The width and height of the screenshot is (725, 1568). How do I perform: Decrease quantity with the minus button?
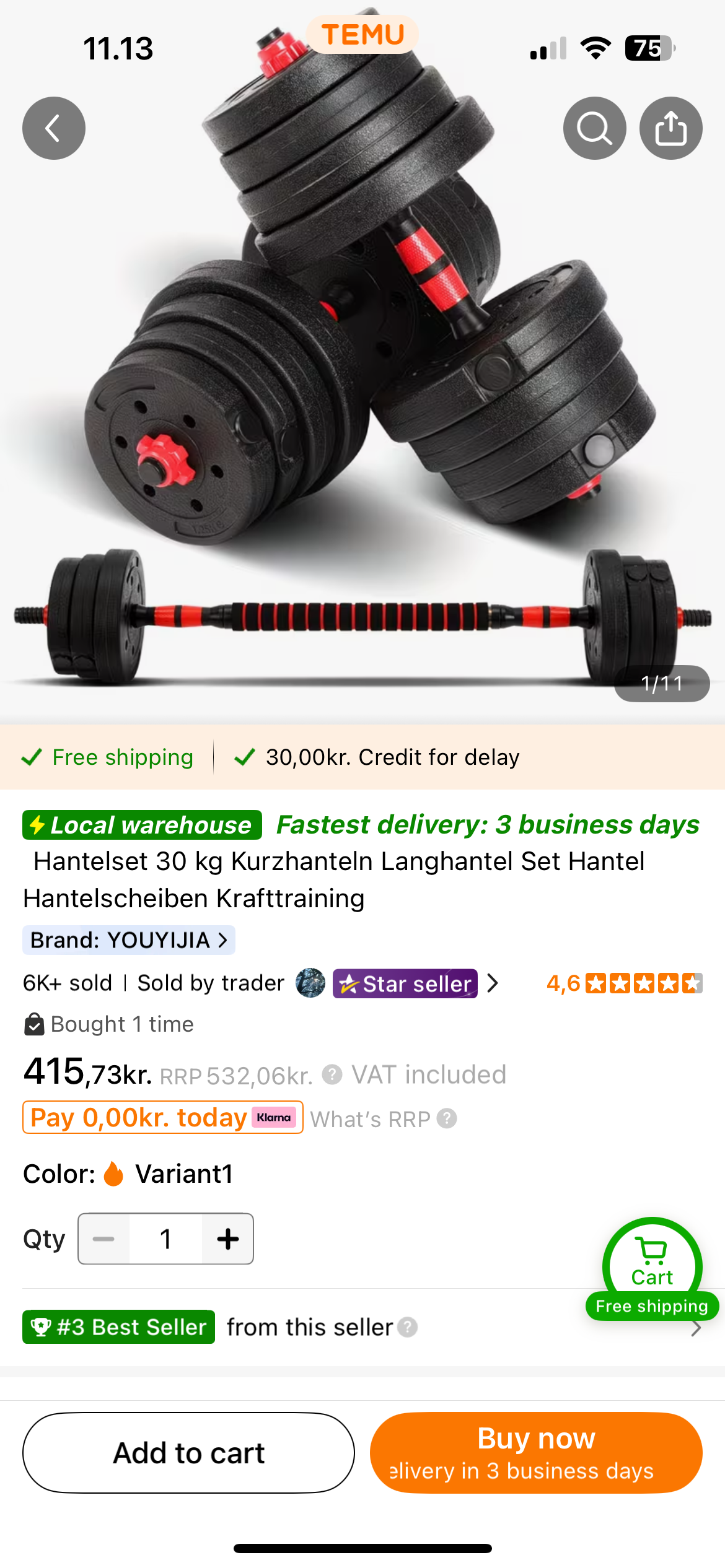tap(103, 1239)
